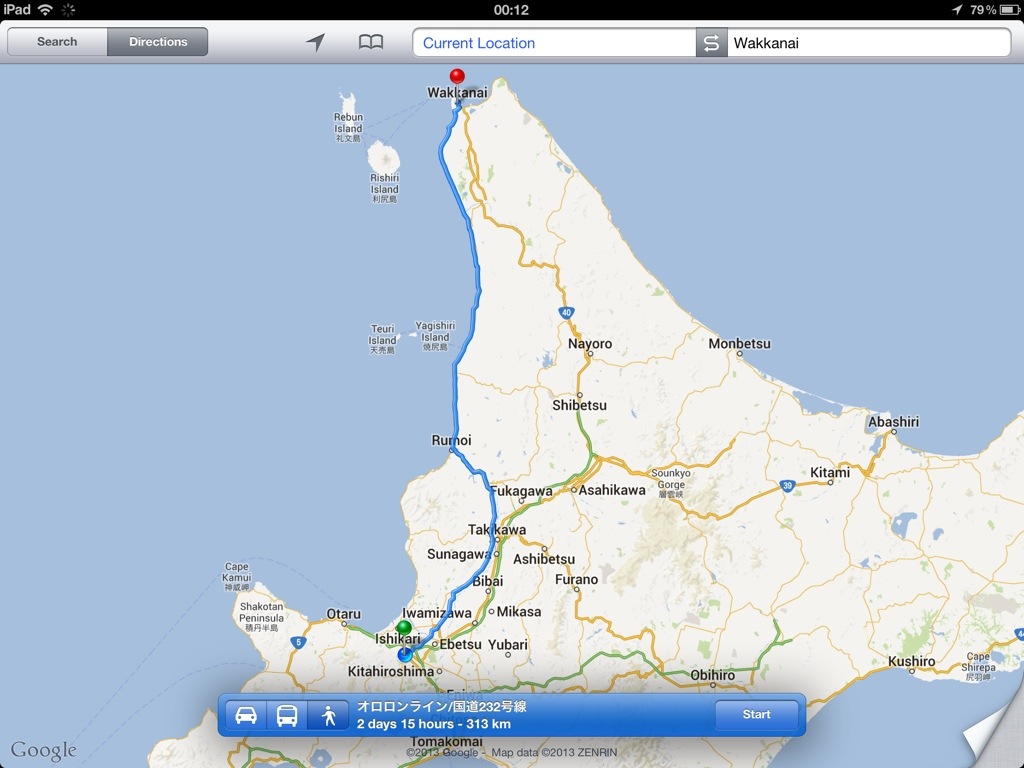Choose walking directions icon
Viewport: 1024px width, 768px height.
tap(328, 715)
